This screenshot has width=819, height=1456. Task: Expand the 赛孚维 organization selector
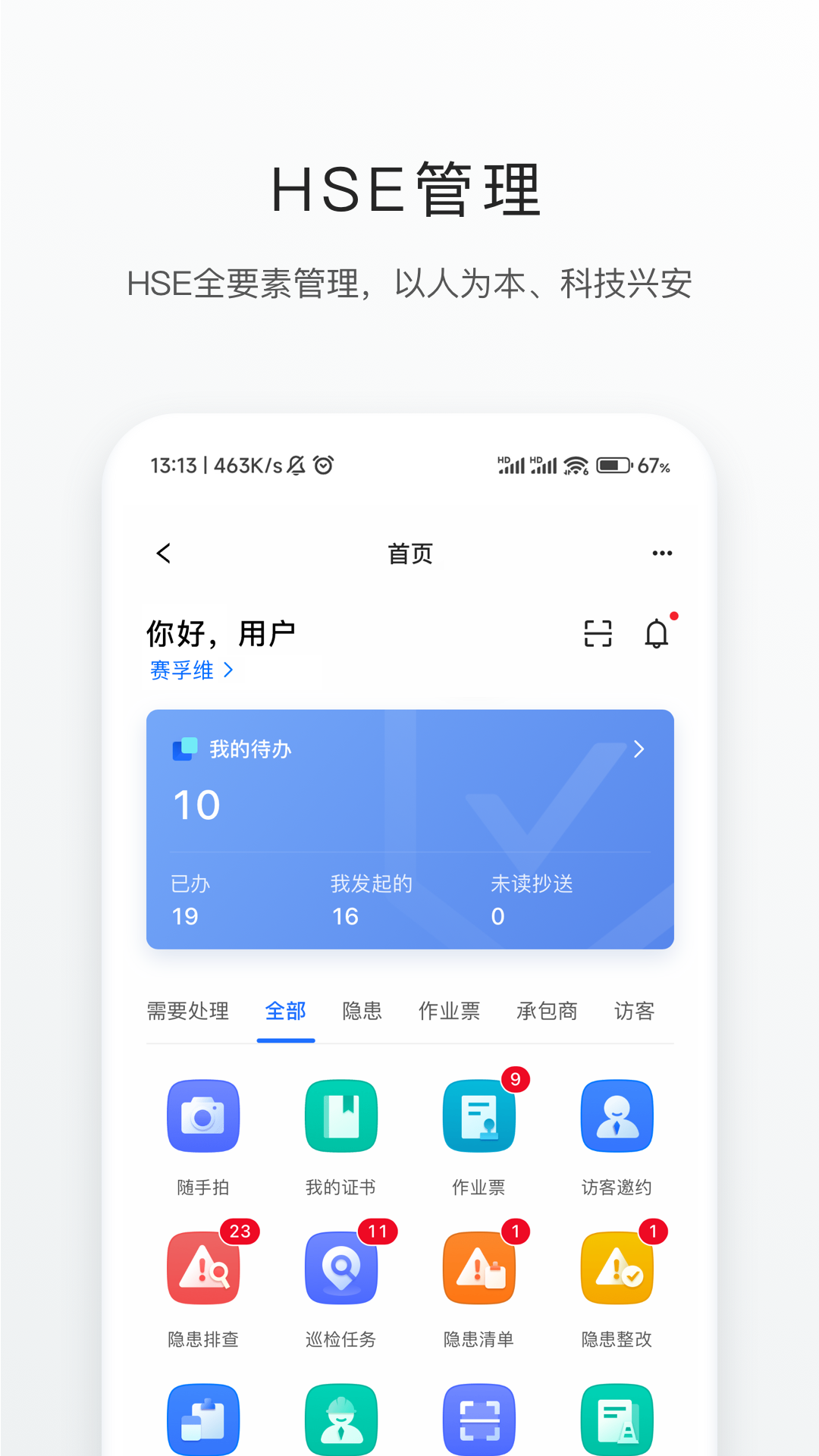(191, 670)
